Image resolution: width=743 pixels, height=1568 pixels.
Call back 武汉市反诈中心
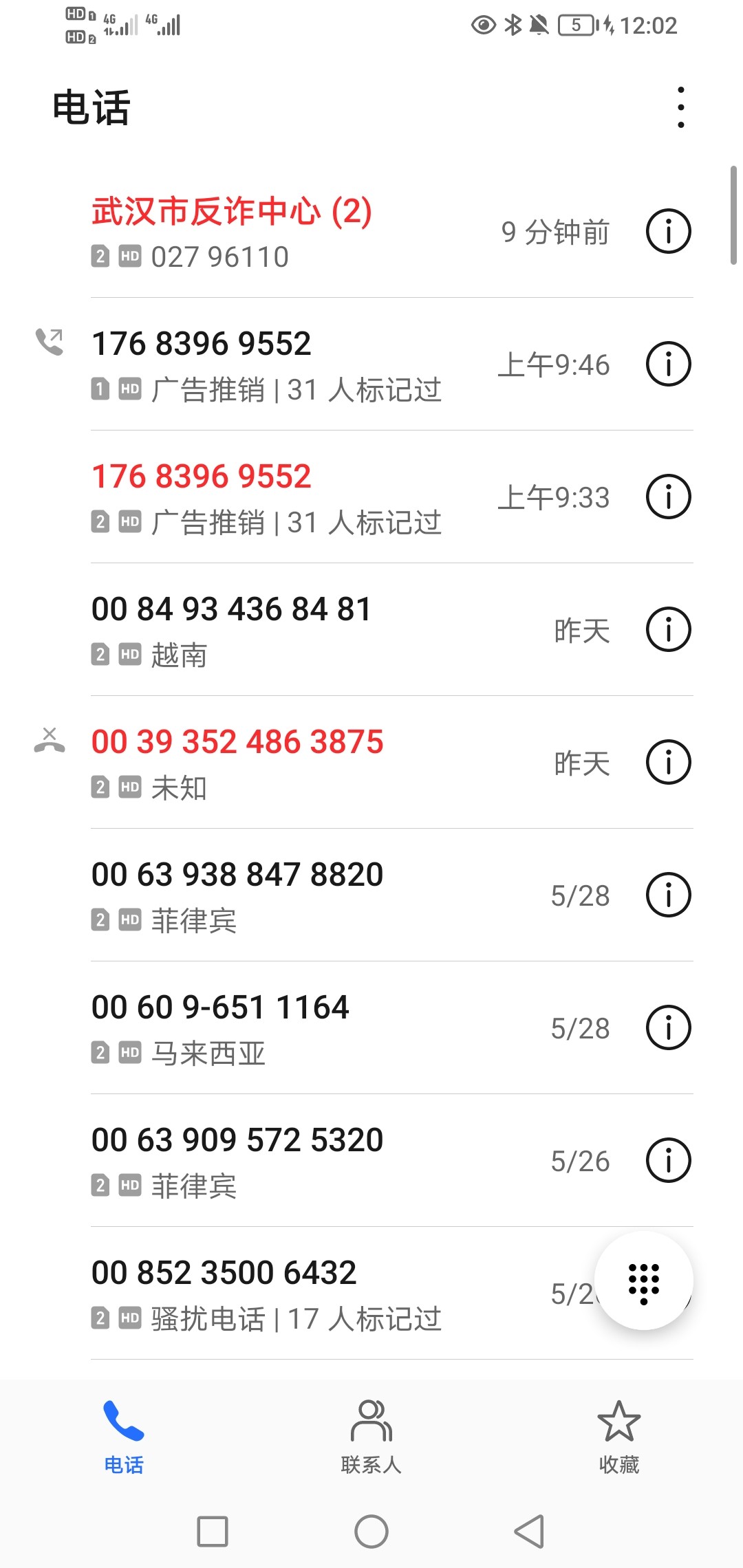pyautogui.click(x=275, y=230)
